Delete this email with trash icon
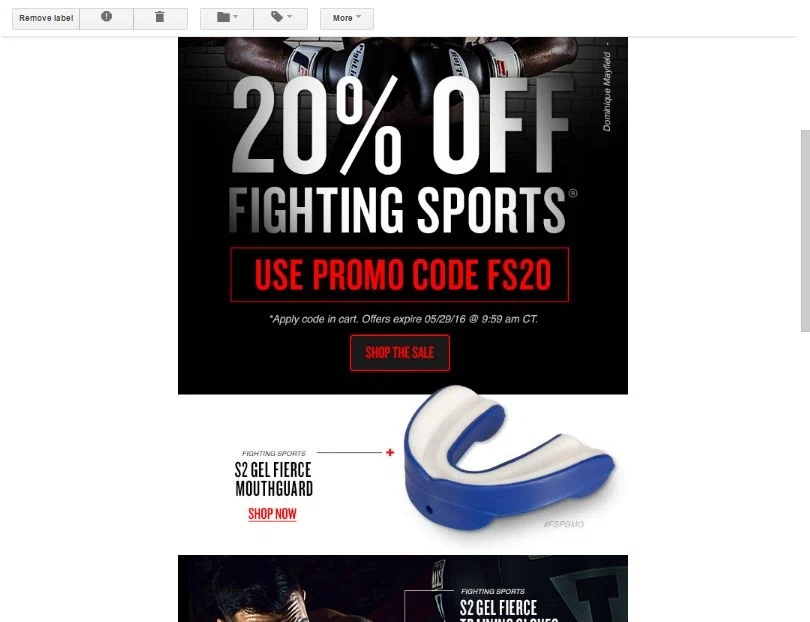 click(x=160, y=18)
